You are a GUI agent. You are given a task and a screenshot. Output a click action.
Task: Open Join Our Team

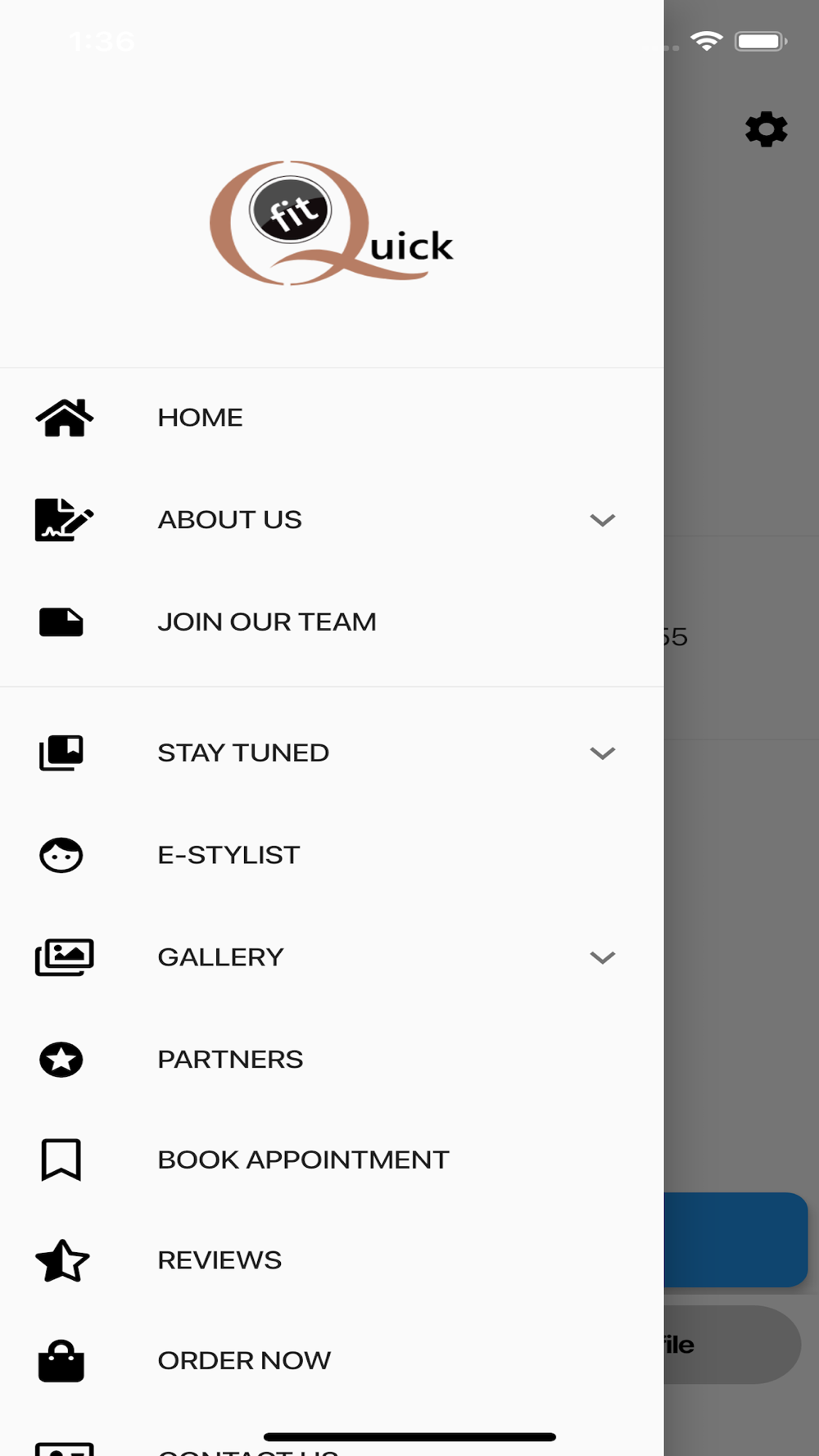click(332, 622)
